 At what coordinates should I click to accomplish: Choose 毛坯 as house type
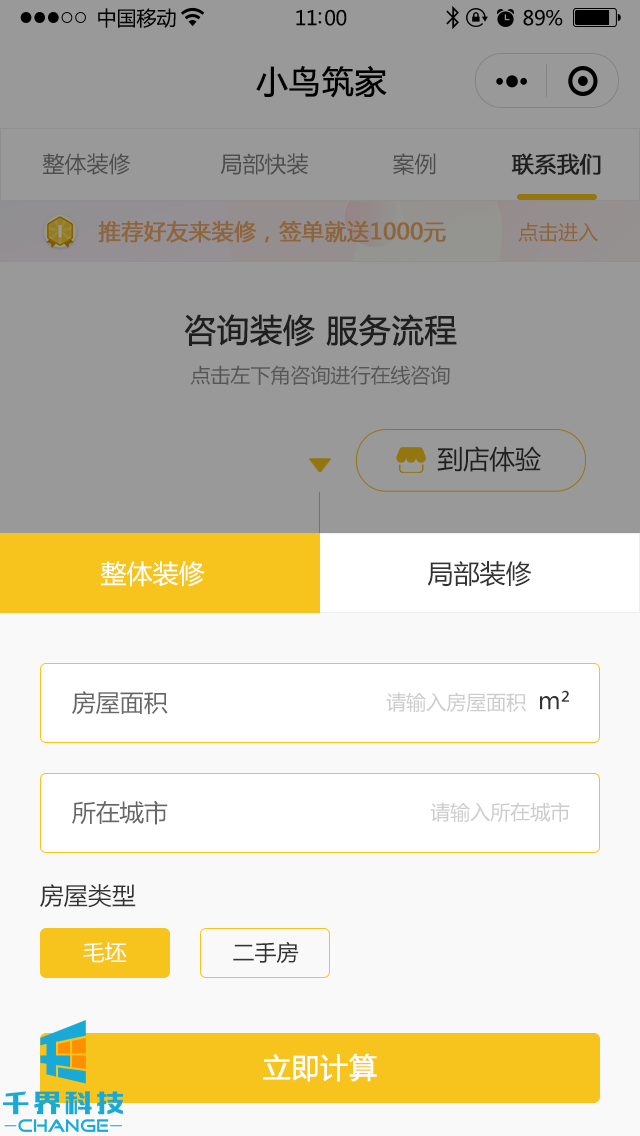(x=105, y=953)
